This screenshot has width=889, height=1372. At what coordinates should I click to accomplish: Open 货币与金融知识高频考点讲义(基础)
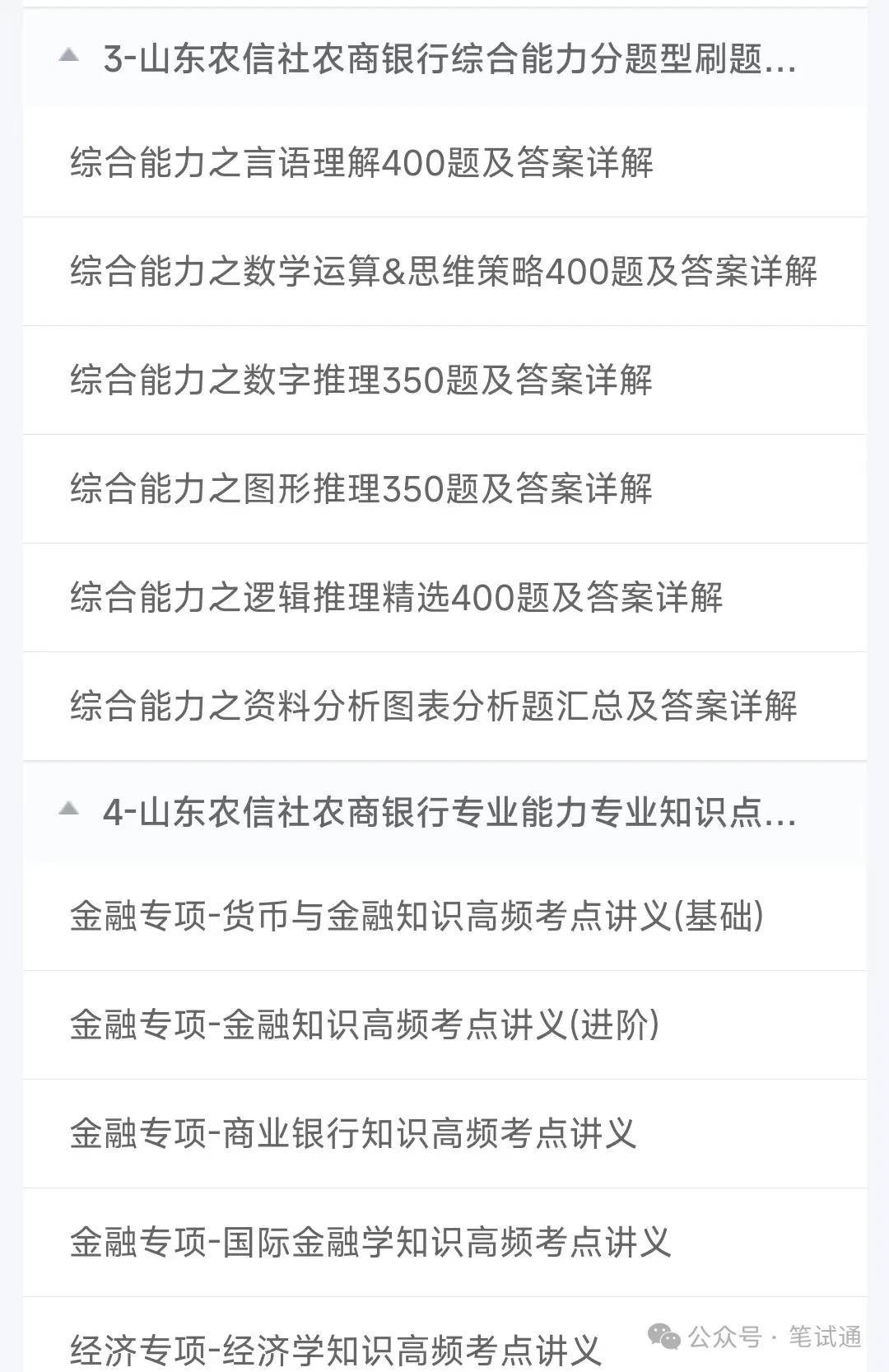[444, 916]
